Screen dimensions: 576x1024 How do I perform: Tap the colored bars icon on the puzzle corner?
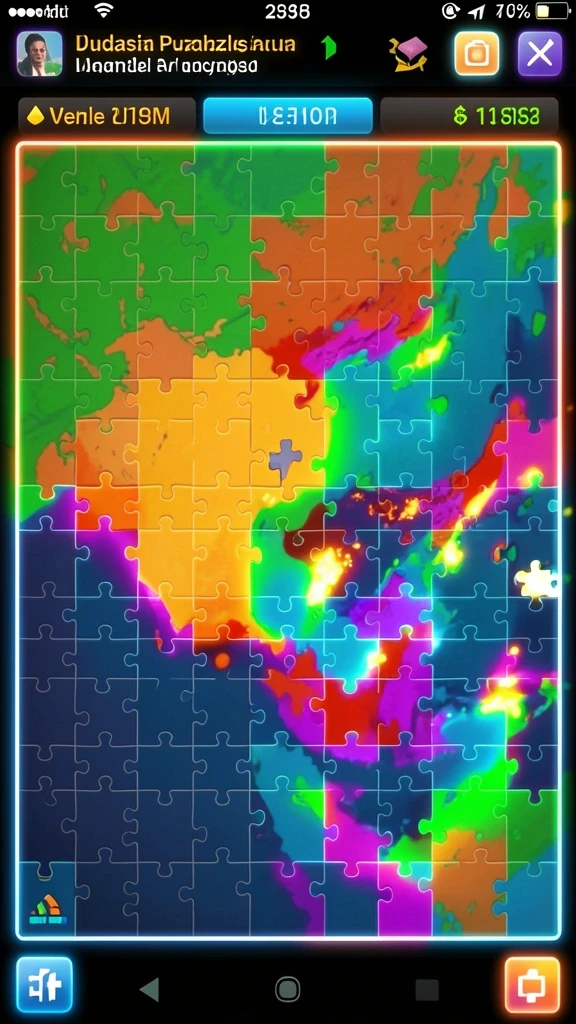(48, 908)
